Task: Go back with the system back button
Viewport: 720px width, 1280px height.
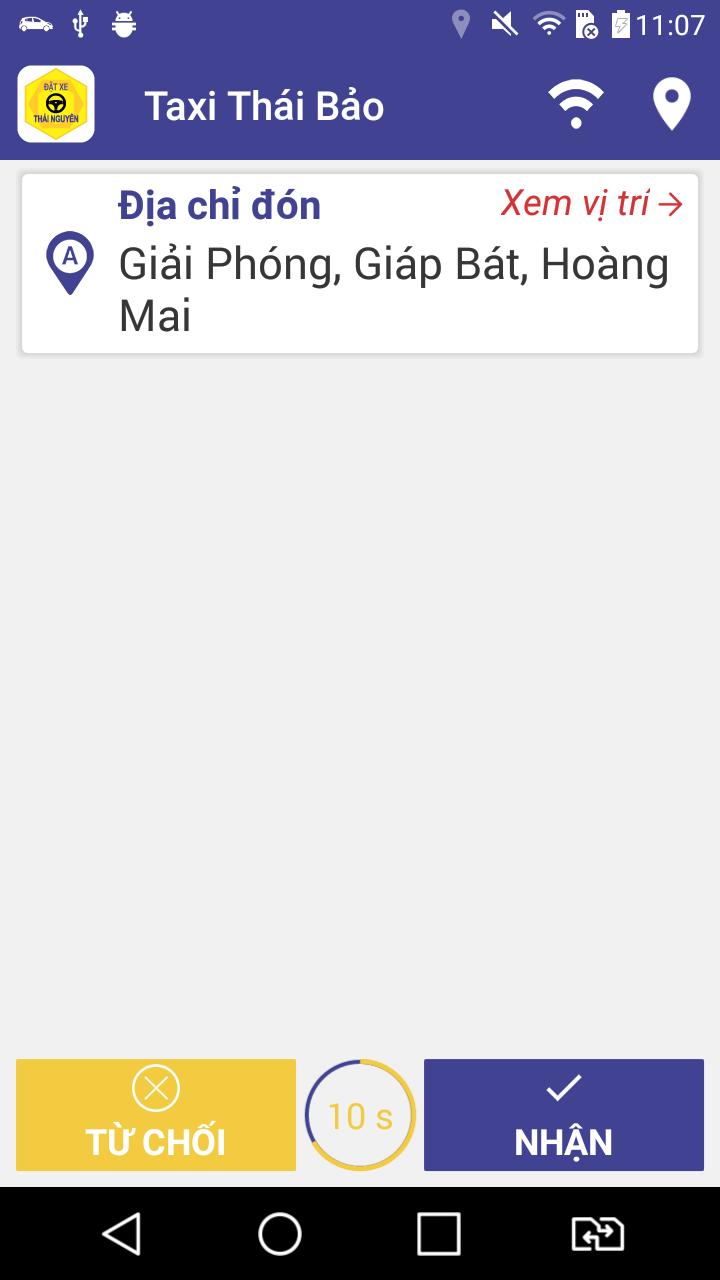Action: pyautogui.click(x=122, y=1234)
